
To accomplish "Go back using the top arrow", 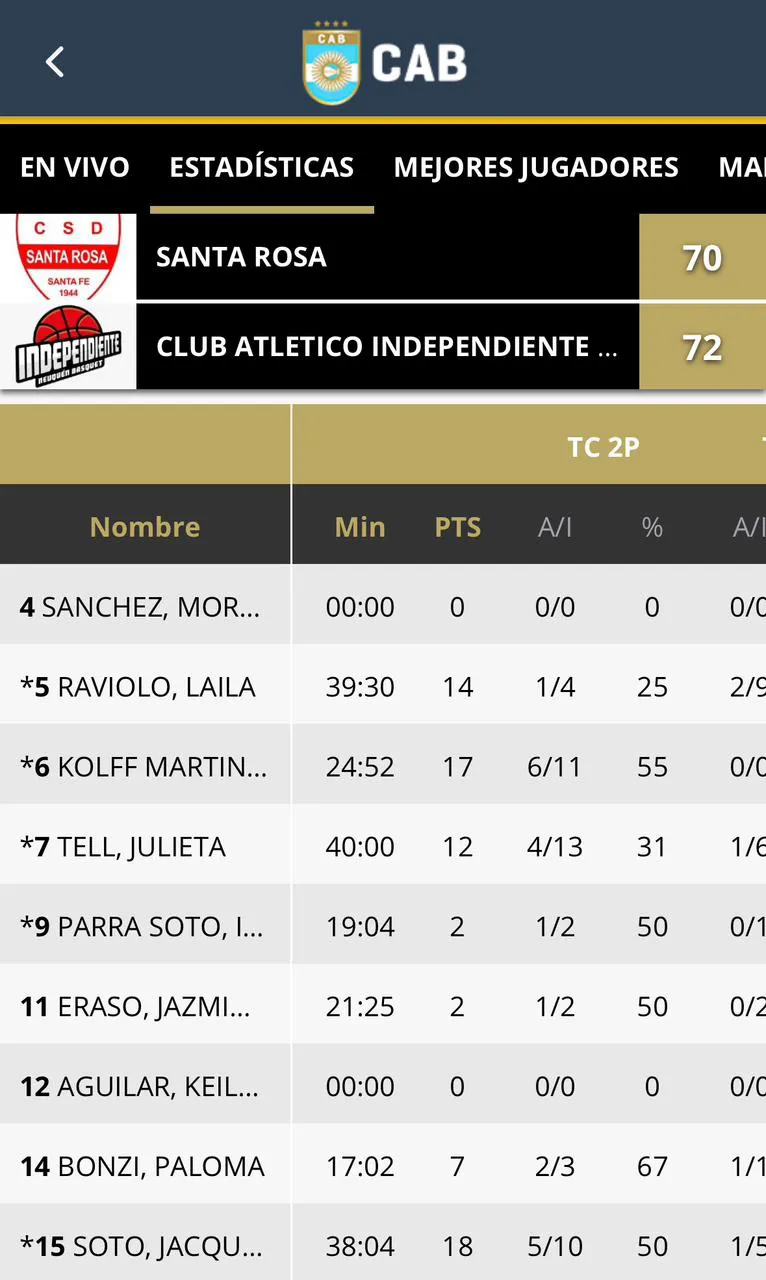I will tap(55, 62).
